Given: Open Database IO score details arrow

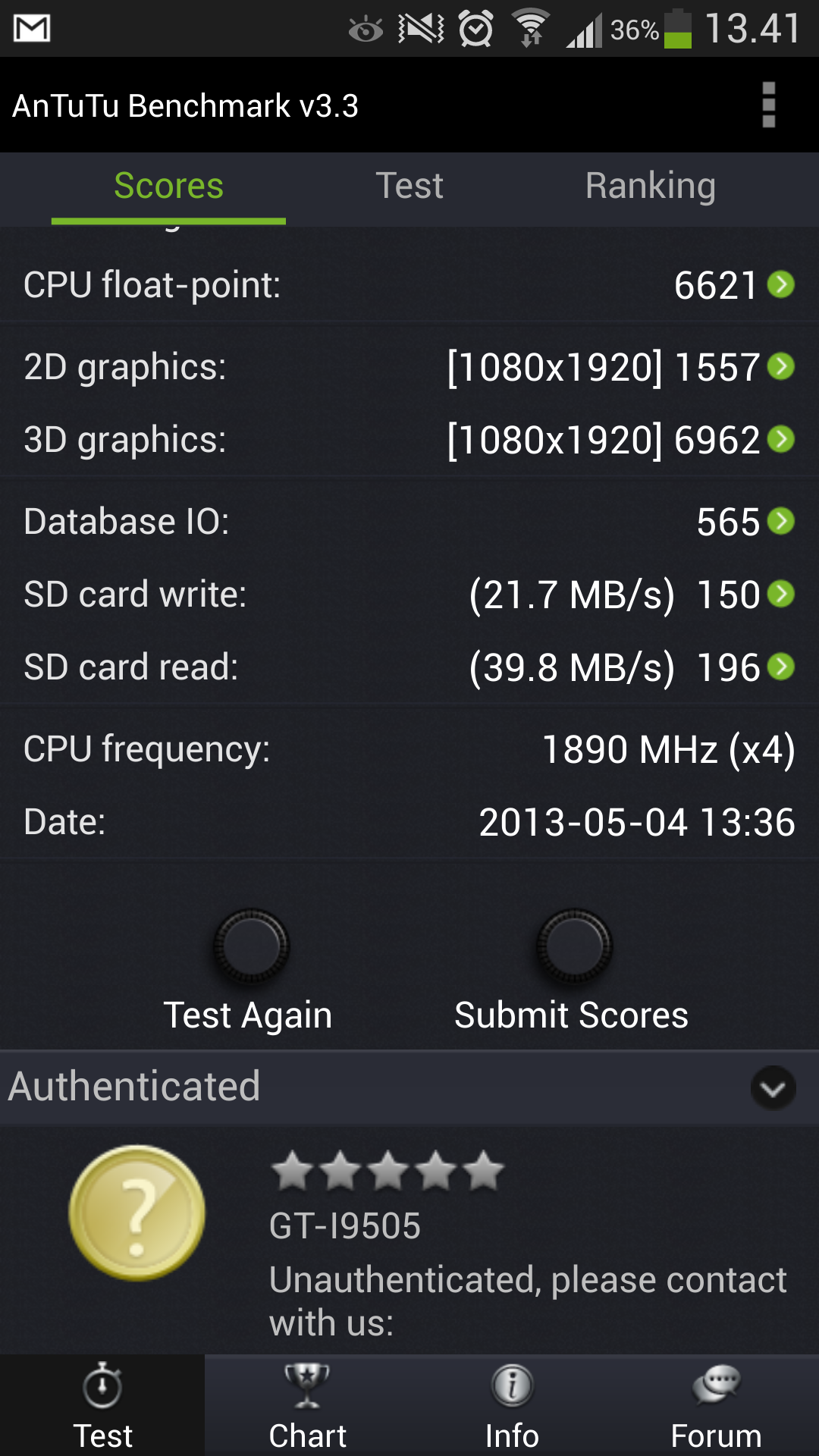Looking at the screenshot, I should click(781, 521).
